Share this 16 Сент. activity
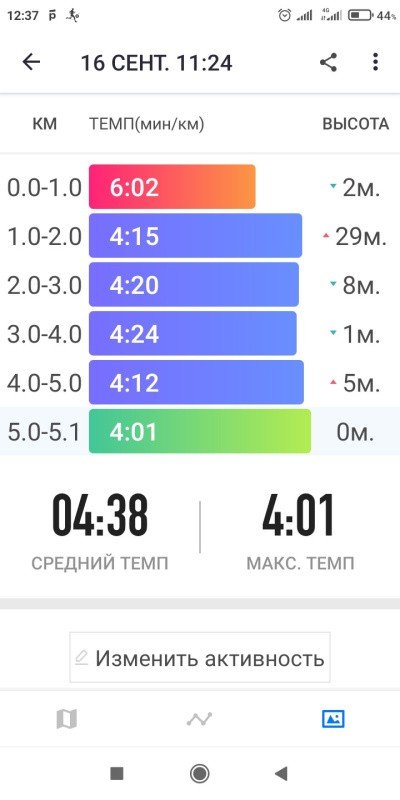This screenshot has height=800, width=400. click(x=328, y=62)
